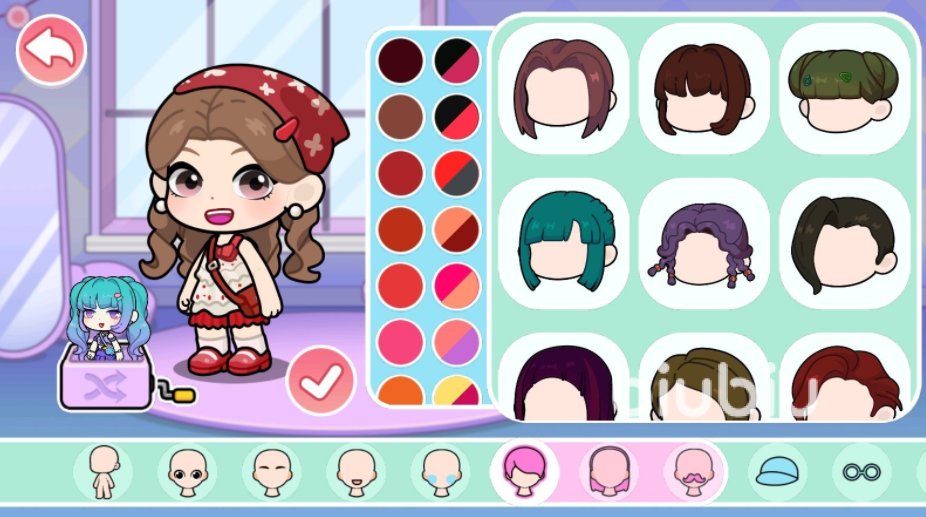Switch to the eyes category
This screenshot has height=517, width=926.
click(x=188, y=472)
